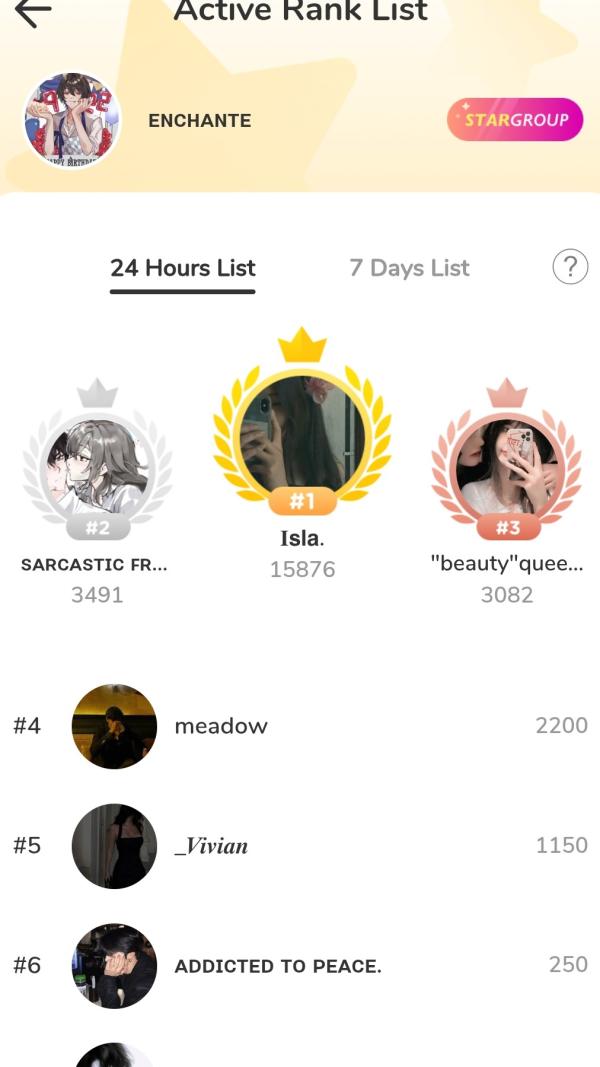Switch to the 7 Days List tab
This screenshot has height=1067, width=600.
point(409,268)
